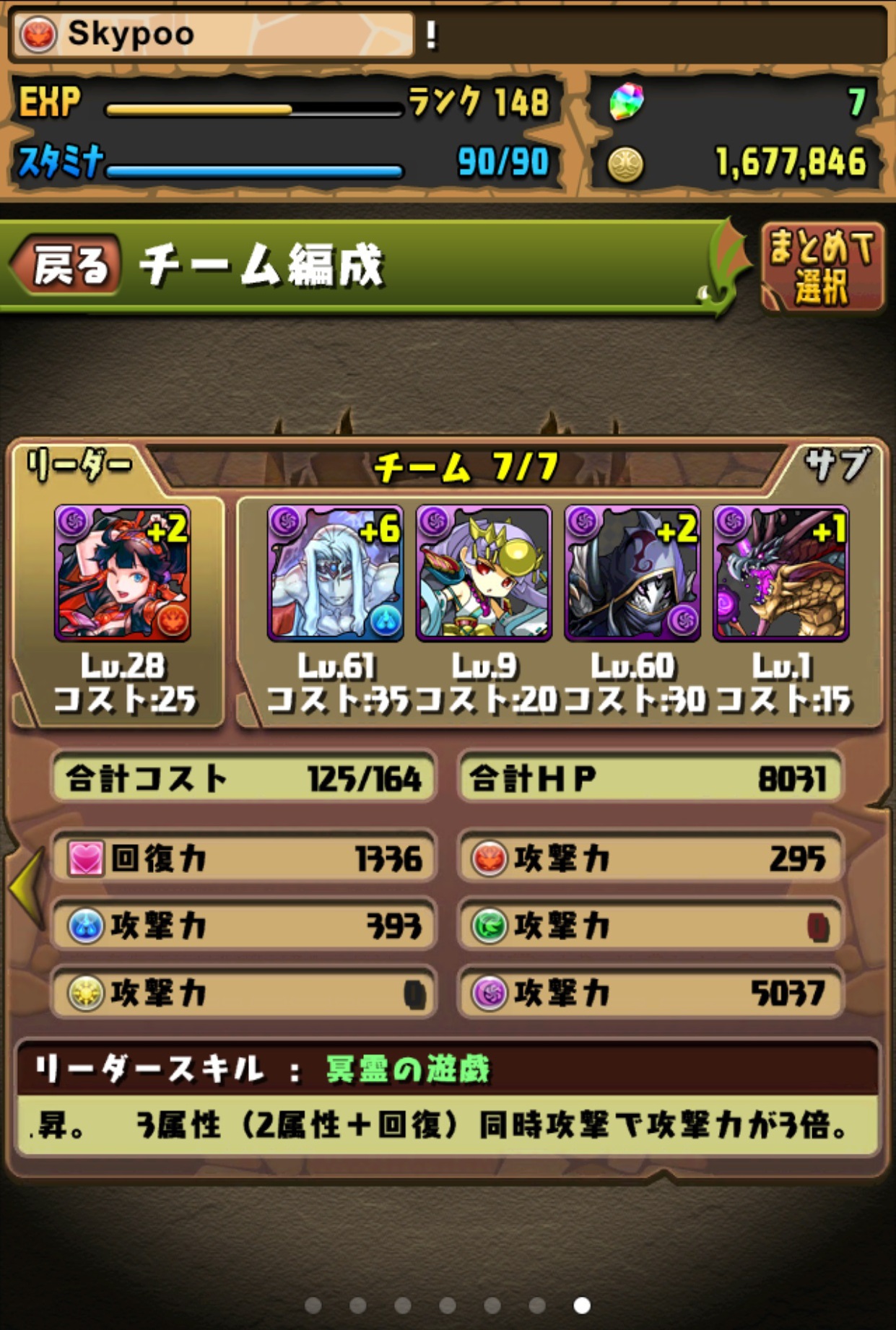This screenshot has width=896, height=1330.
Task: Select the Lv.61 blue sub monster
Action: pos(335,573)
